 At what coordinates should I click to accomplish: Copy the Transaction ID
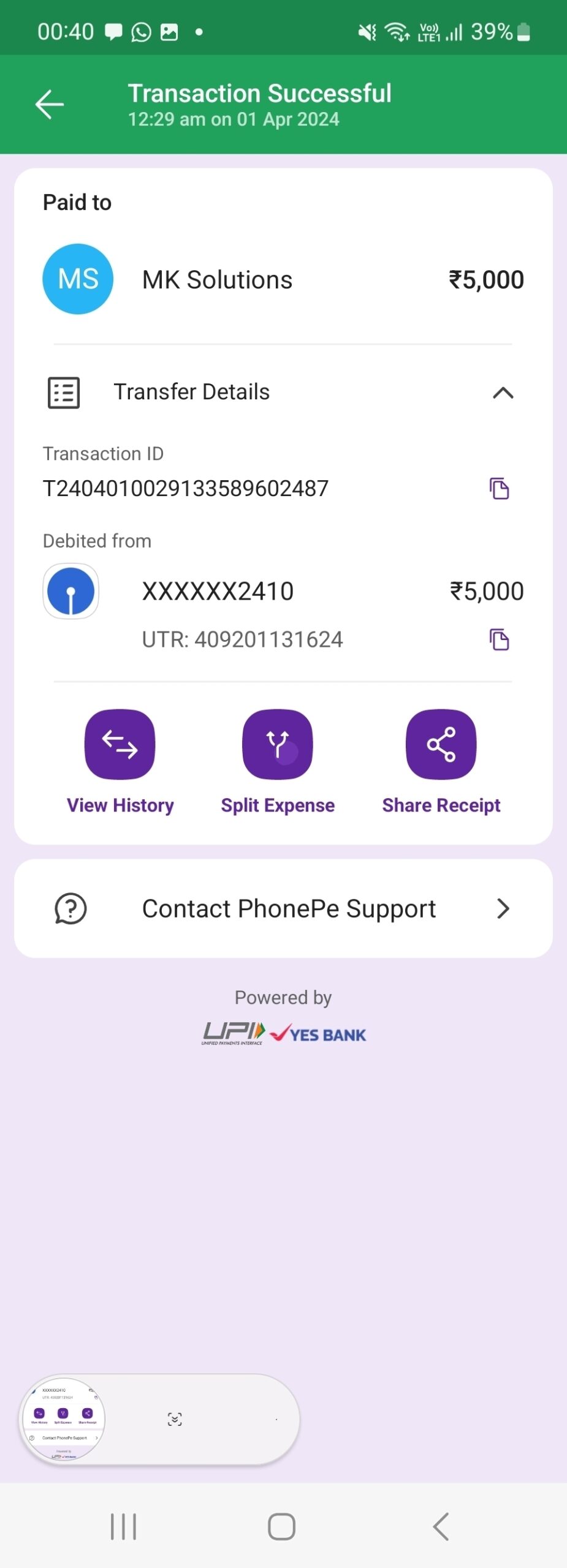tap(499, 489)
